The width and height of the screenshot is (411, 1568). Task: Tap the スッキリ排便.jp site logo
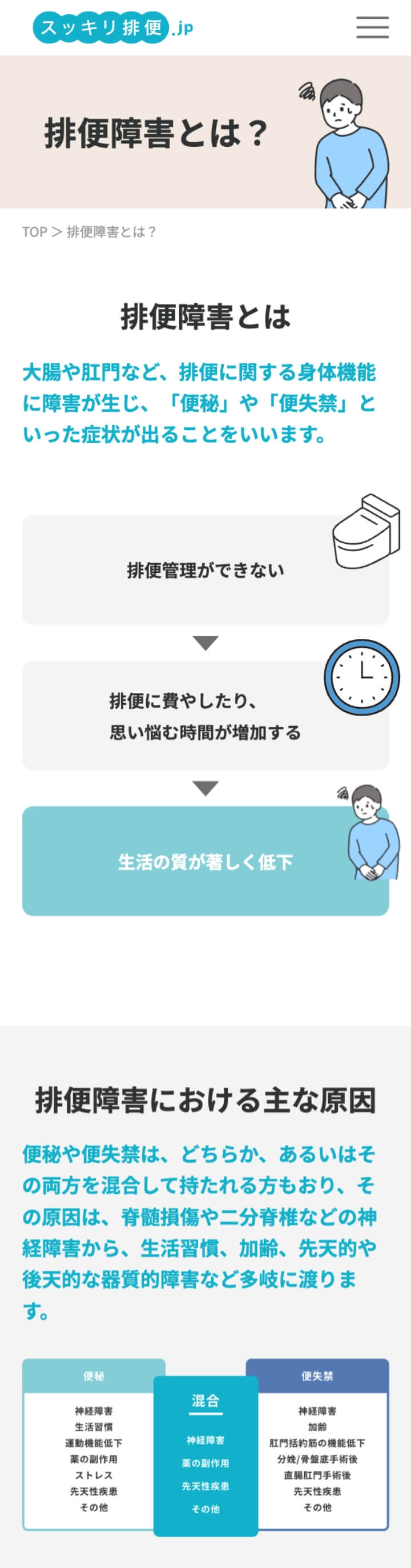(113, 28)
